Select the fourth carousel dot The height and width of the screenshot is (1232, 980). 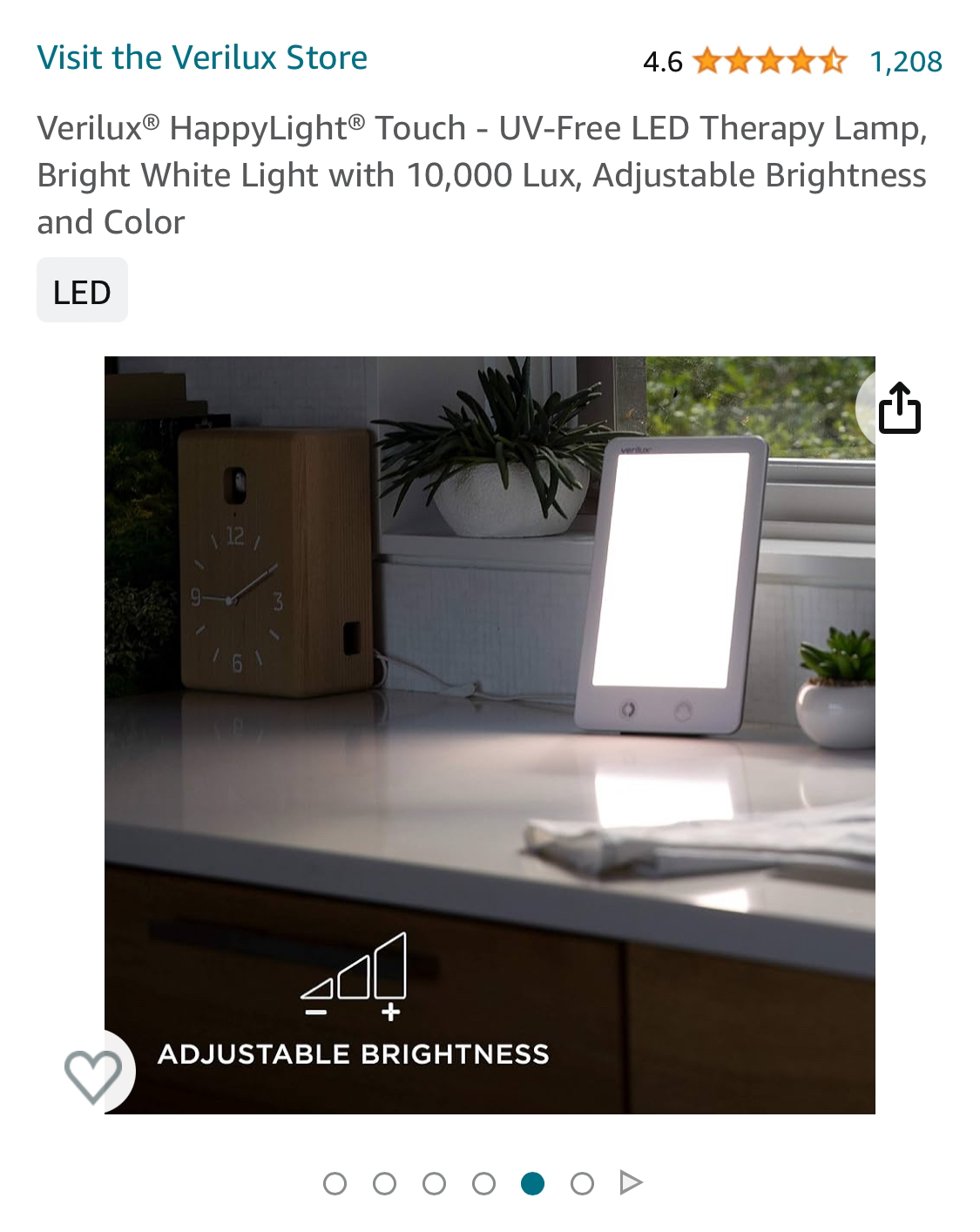483,1182
